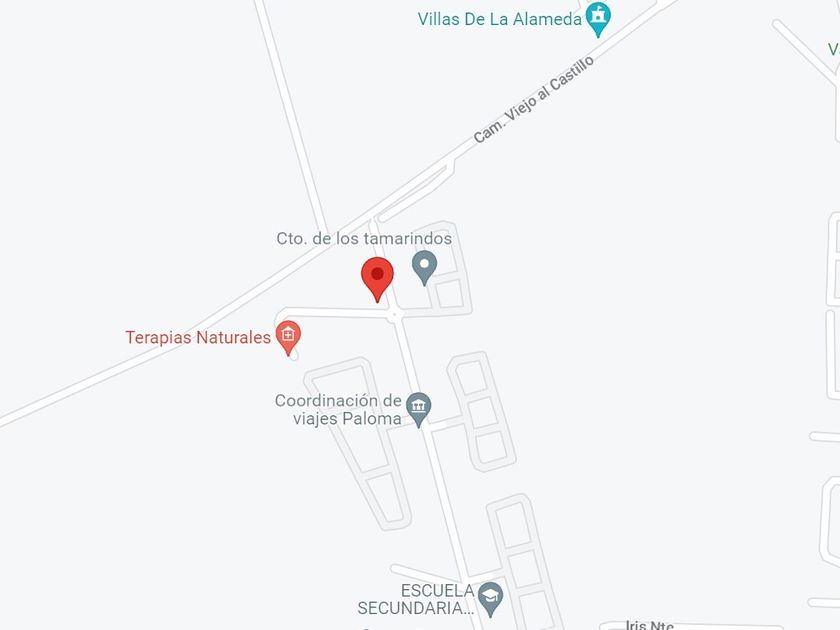
Task: Tap the red dropped location pin
Action: click(x=377, y=276)
